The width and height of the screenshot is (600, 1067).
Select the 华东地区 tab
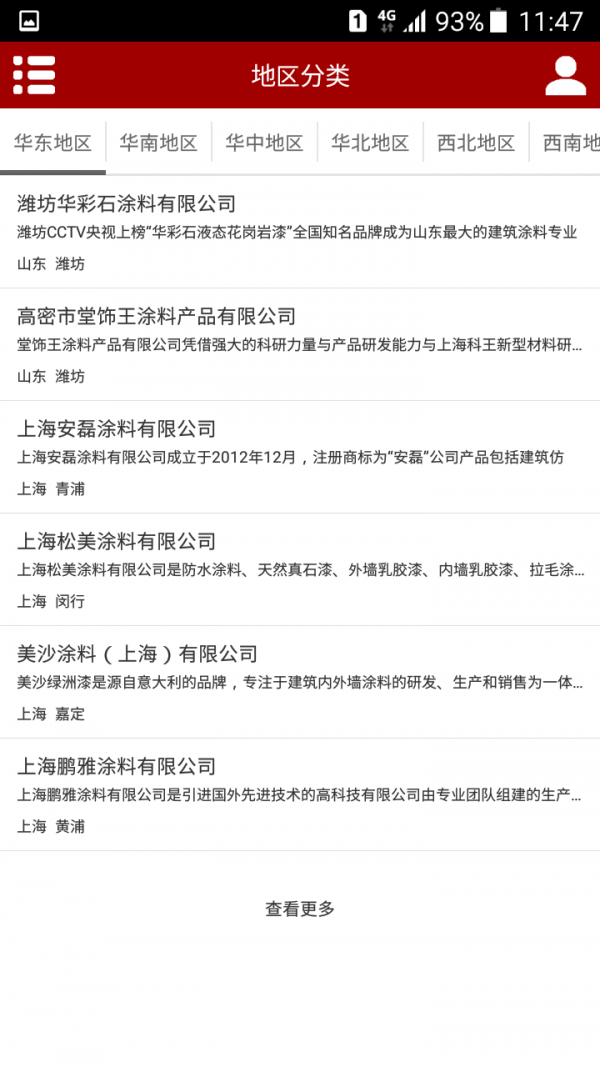53,143
